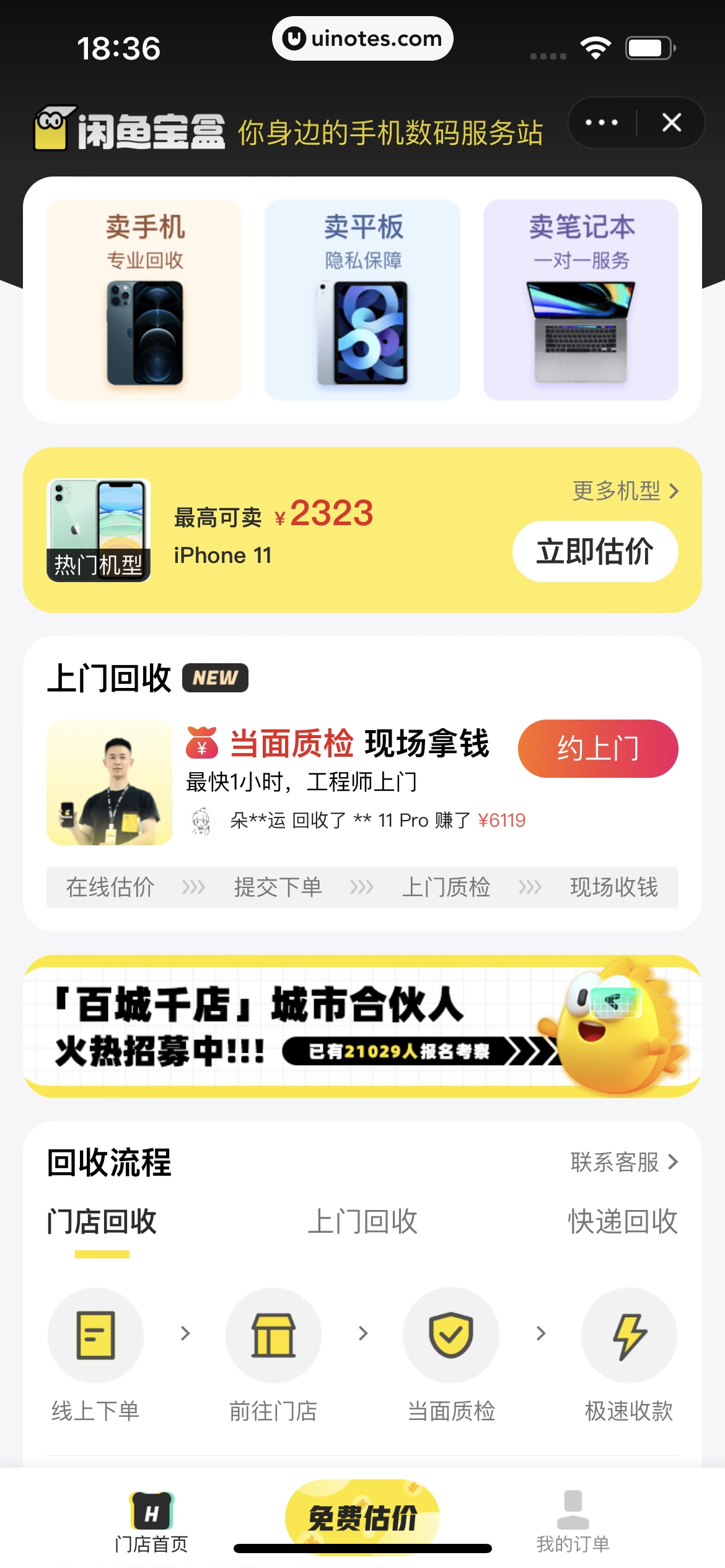Select the 卖手机 recycling card
This screenshot has width=725, height=1568.
tap(144, 300)
